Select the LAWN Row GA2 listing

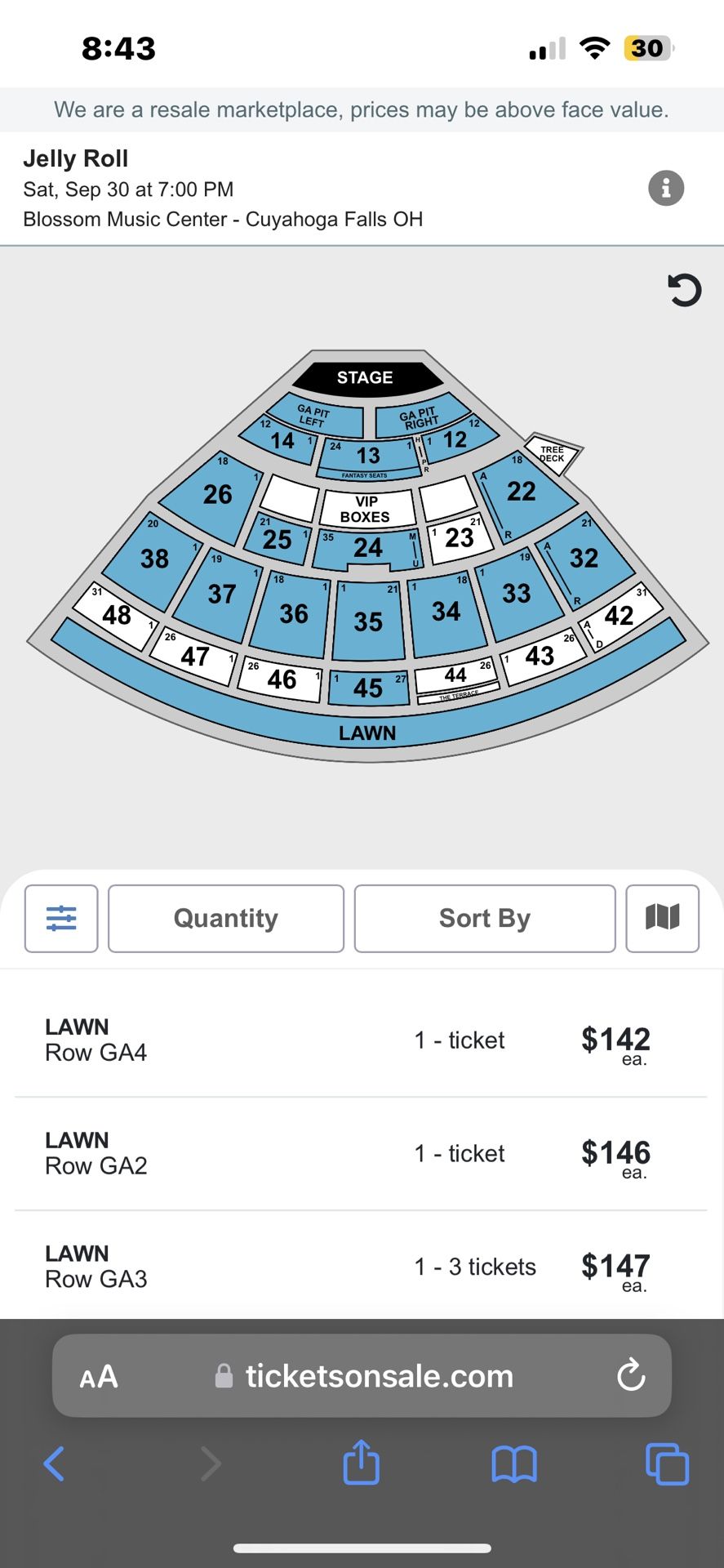(x=362, y=1154)
